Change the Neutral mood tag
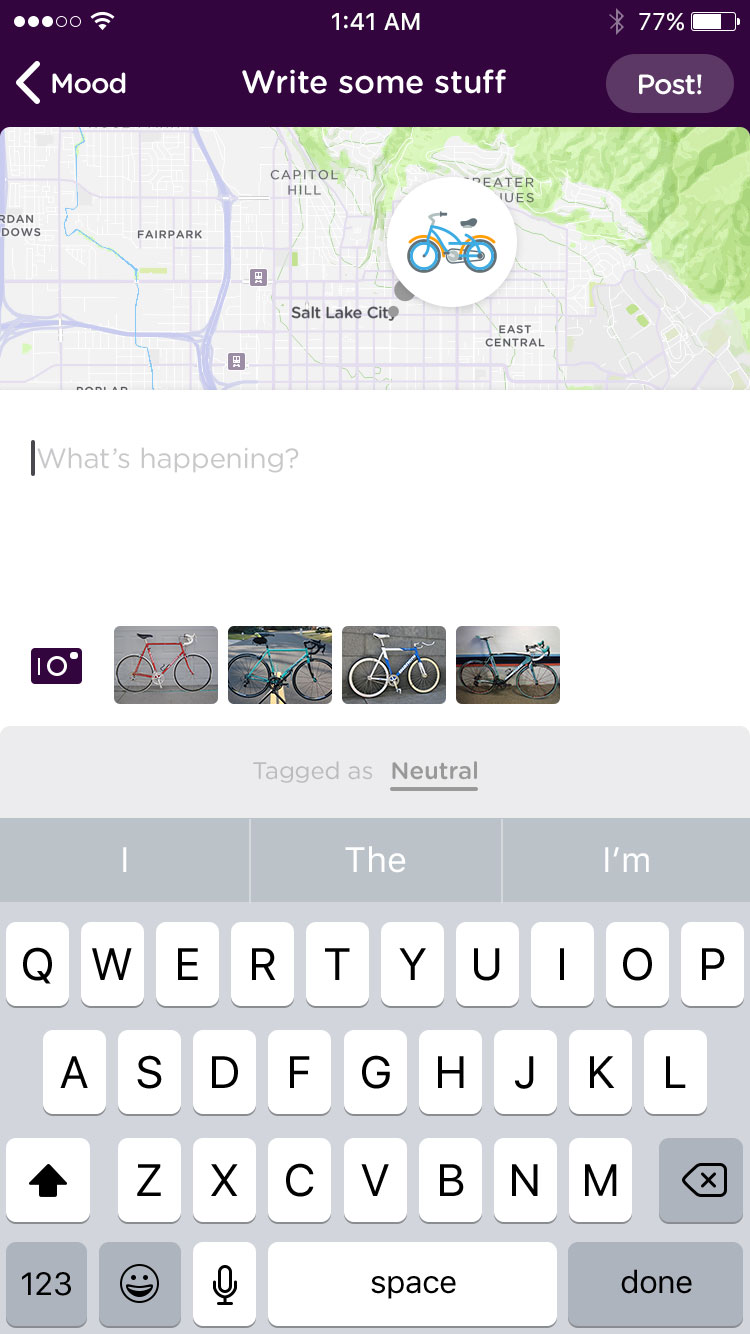This screenshot has height=1334, width=750. [x=434, y=771]
